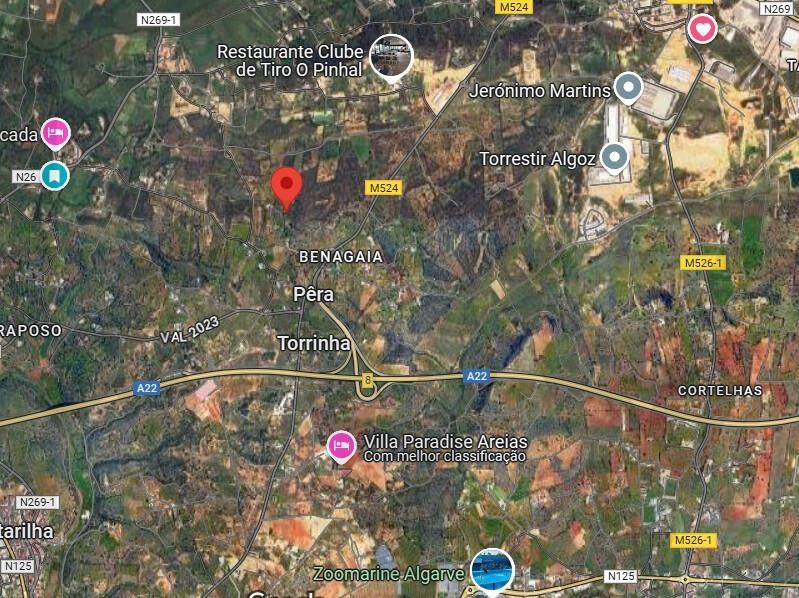Open the Villa Paradise Areias hotel pin

(x=341, y=445)
